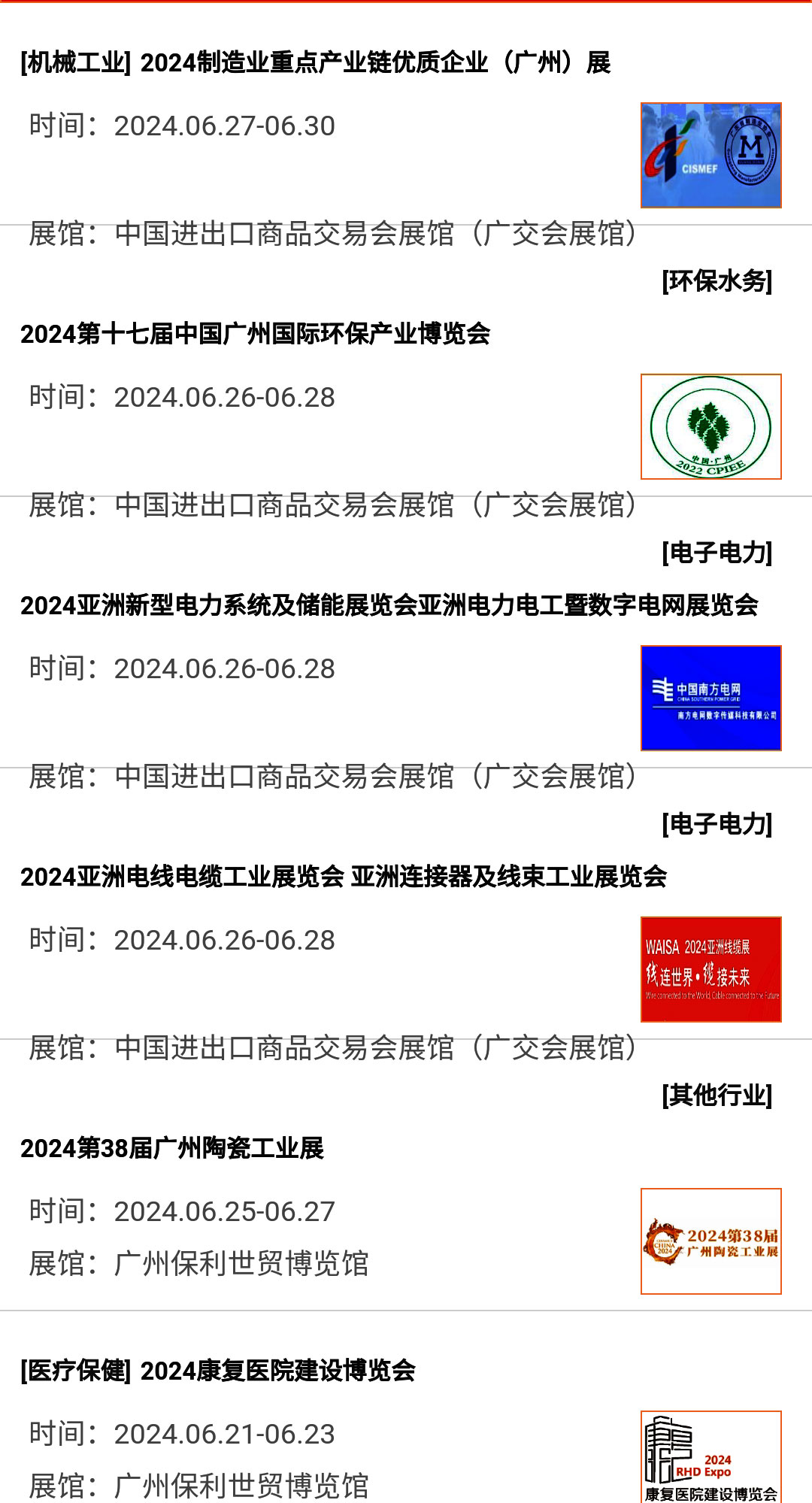Open 2024第38届广州陶瓷工业展 listing
Image resolution: width=812 pixels, height=1503 pixels.
coord(172,1148)
